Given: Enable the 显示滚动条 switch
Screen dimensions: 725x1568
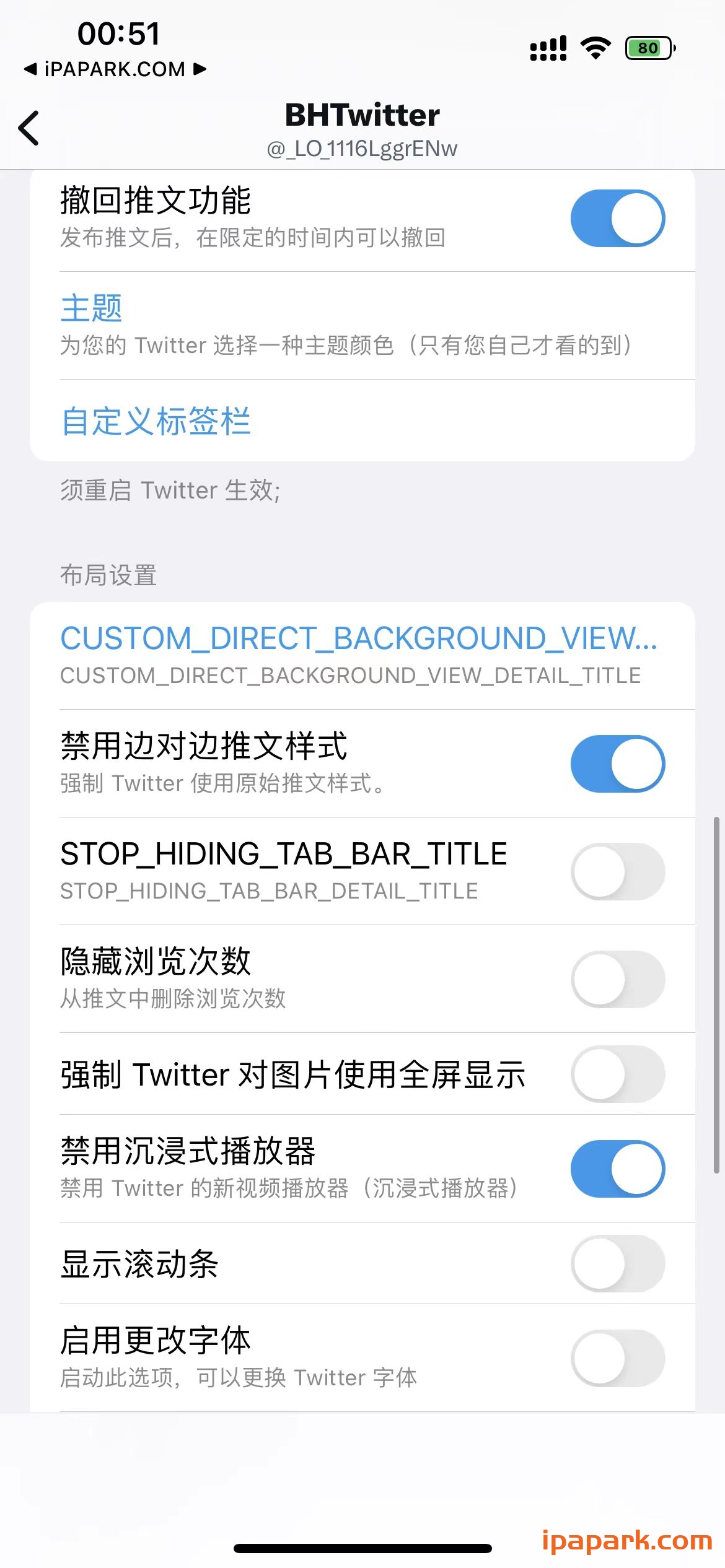Looking at the screenshot, I should point(617,1263).
